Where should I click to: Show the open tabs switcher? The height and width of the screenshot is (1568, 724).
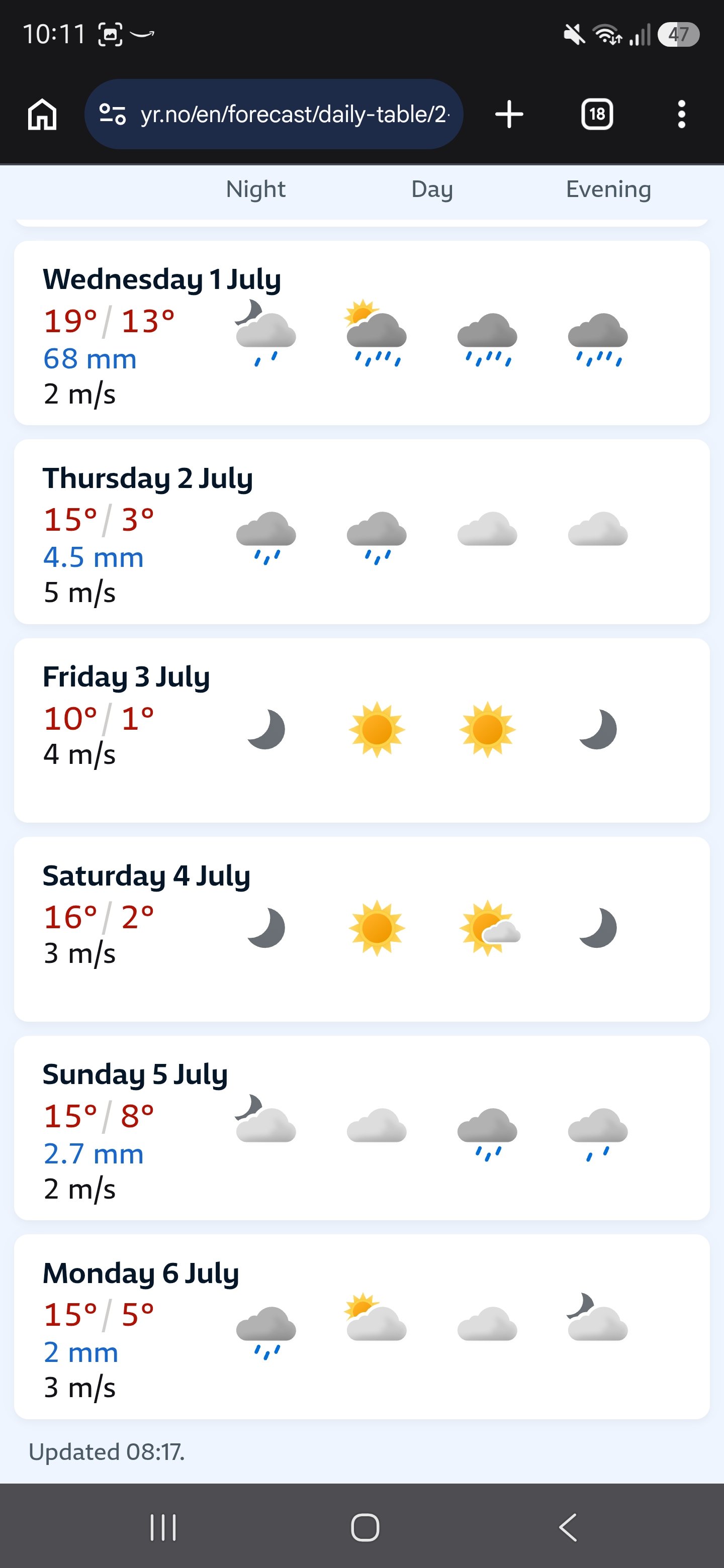(x=597, y=115)
